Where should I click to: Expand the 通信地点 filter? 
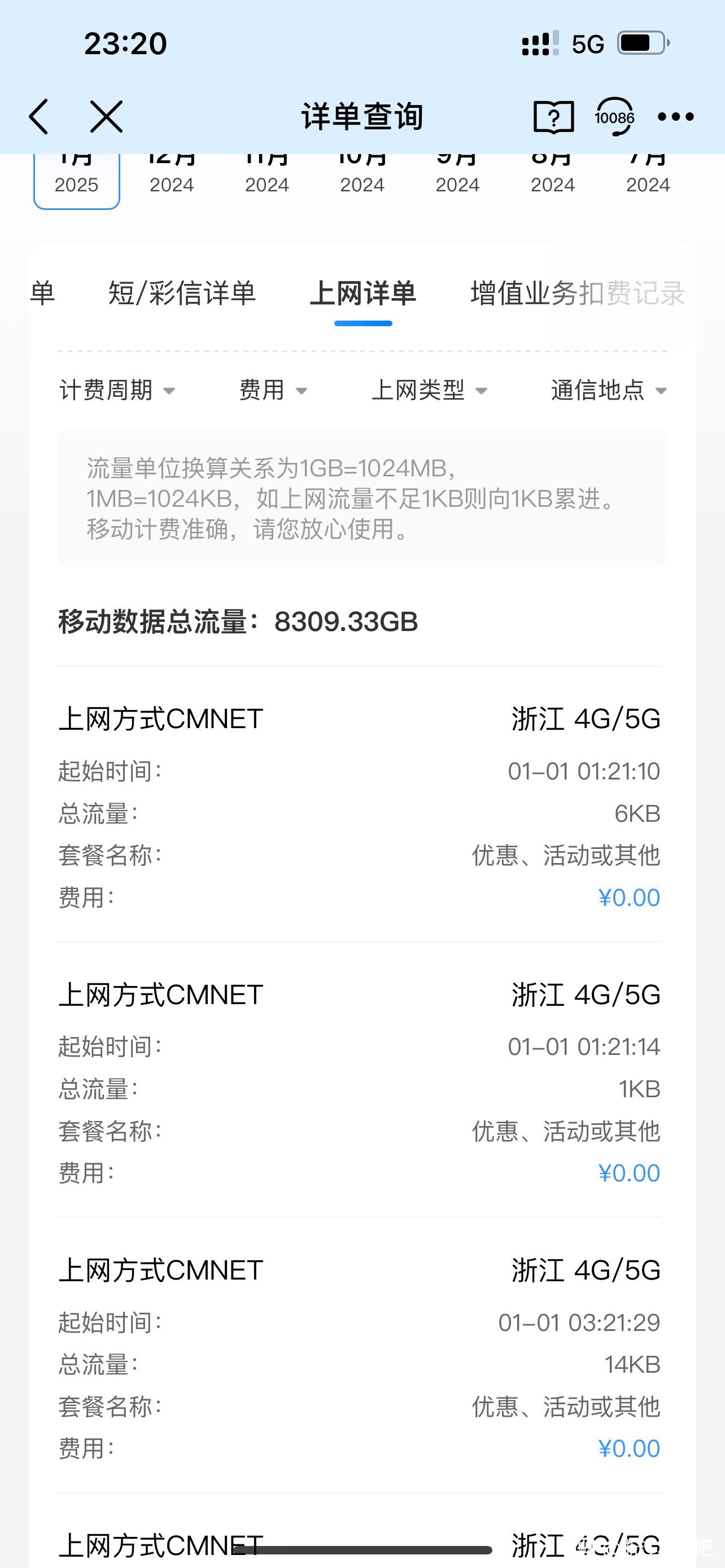tap(609, 390)
